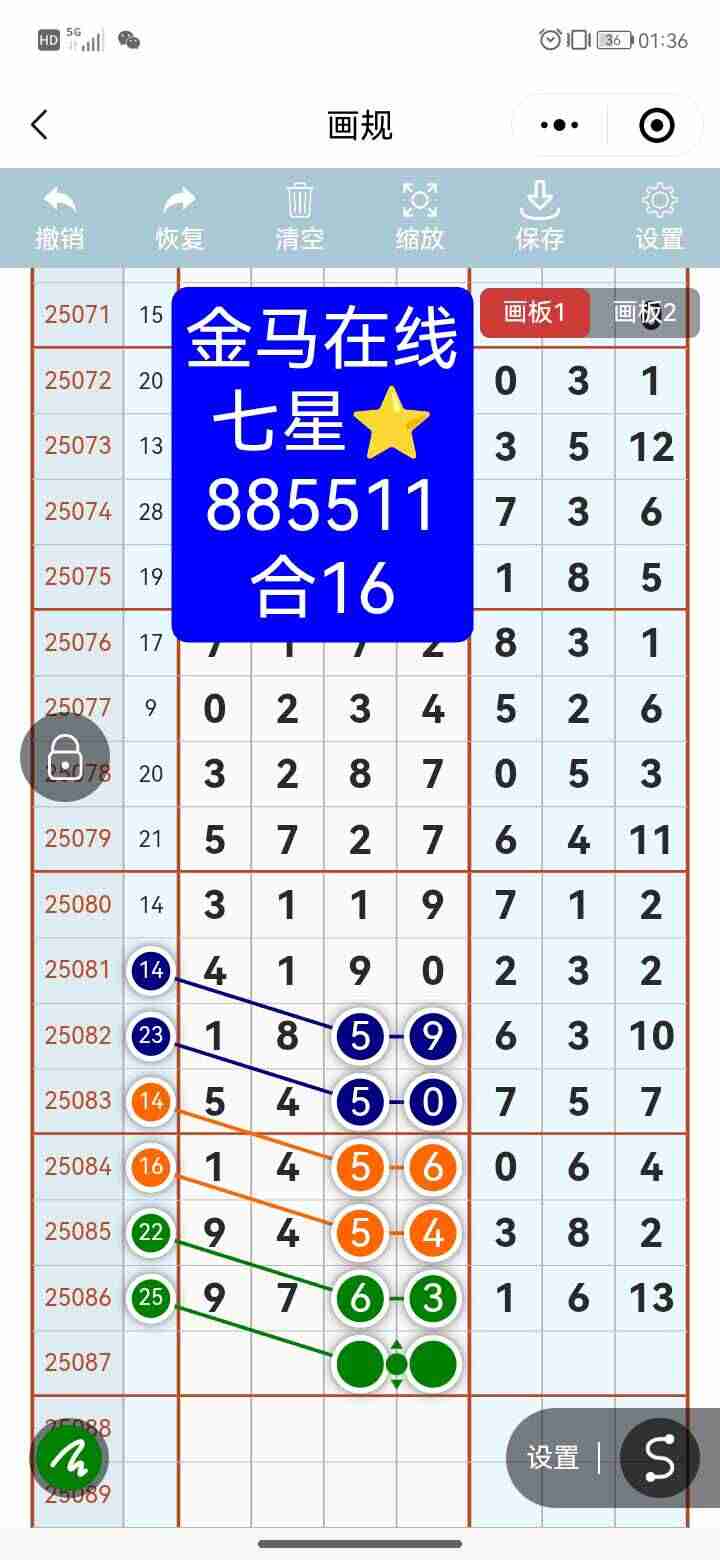Toggle the green up-down arrows in row 25087

coord(396,1362)
